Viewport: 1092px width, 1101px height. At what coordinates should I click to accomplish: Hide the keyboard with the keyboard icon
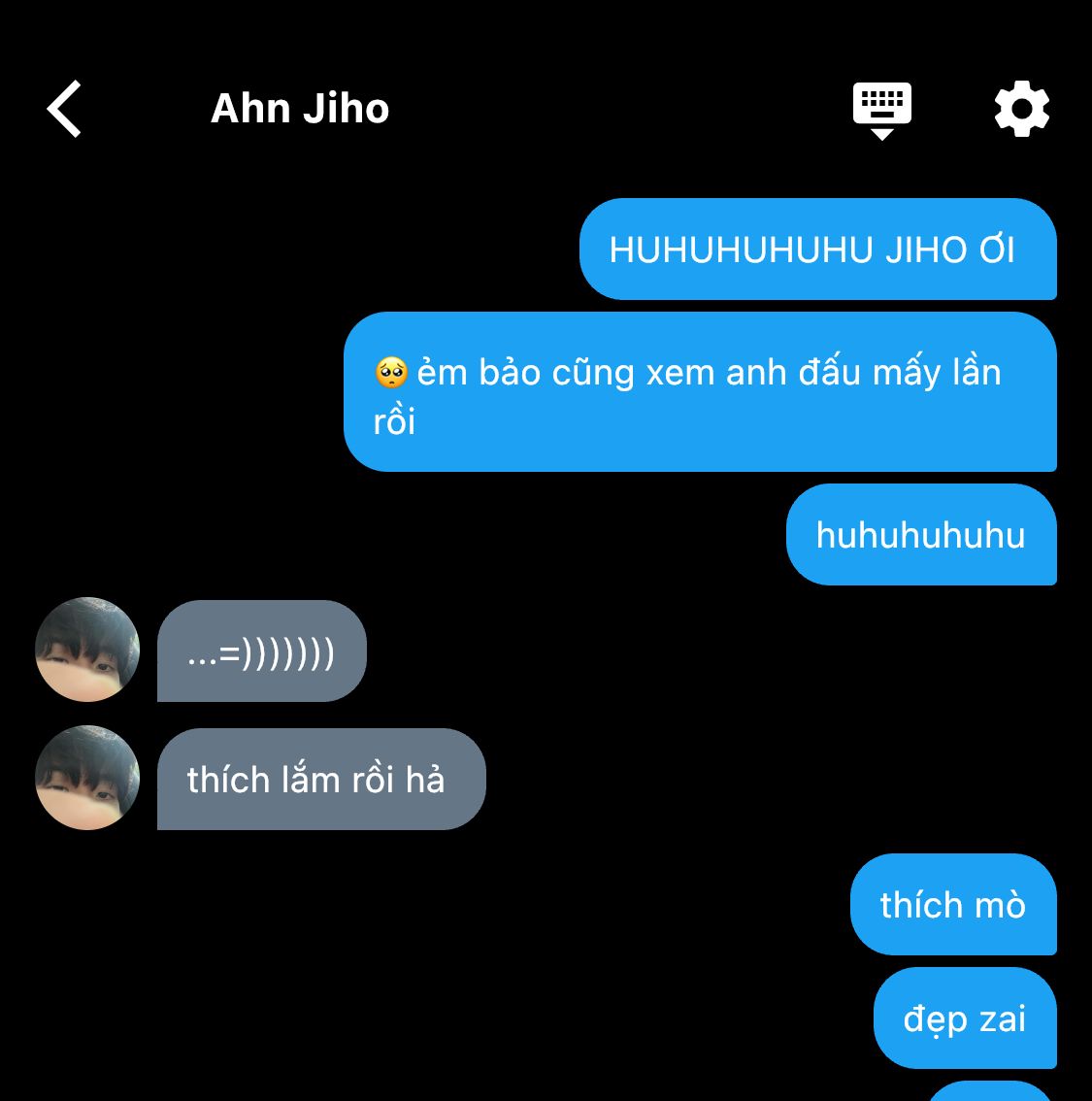coord(881,110)
